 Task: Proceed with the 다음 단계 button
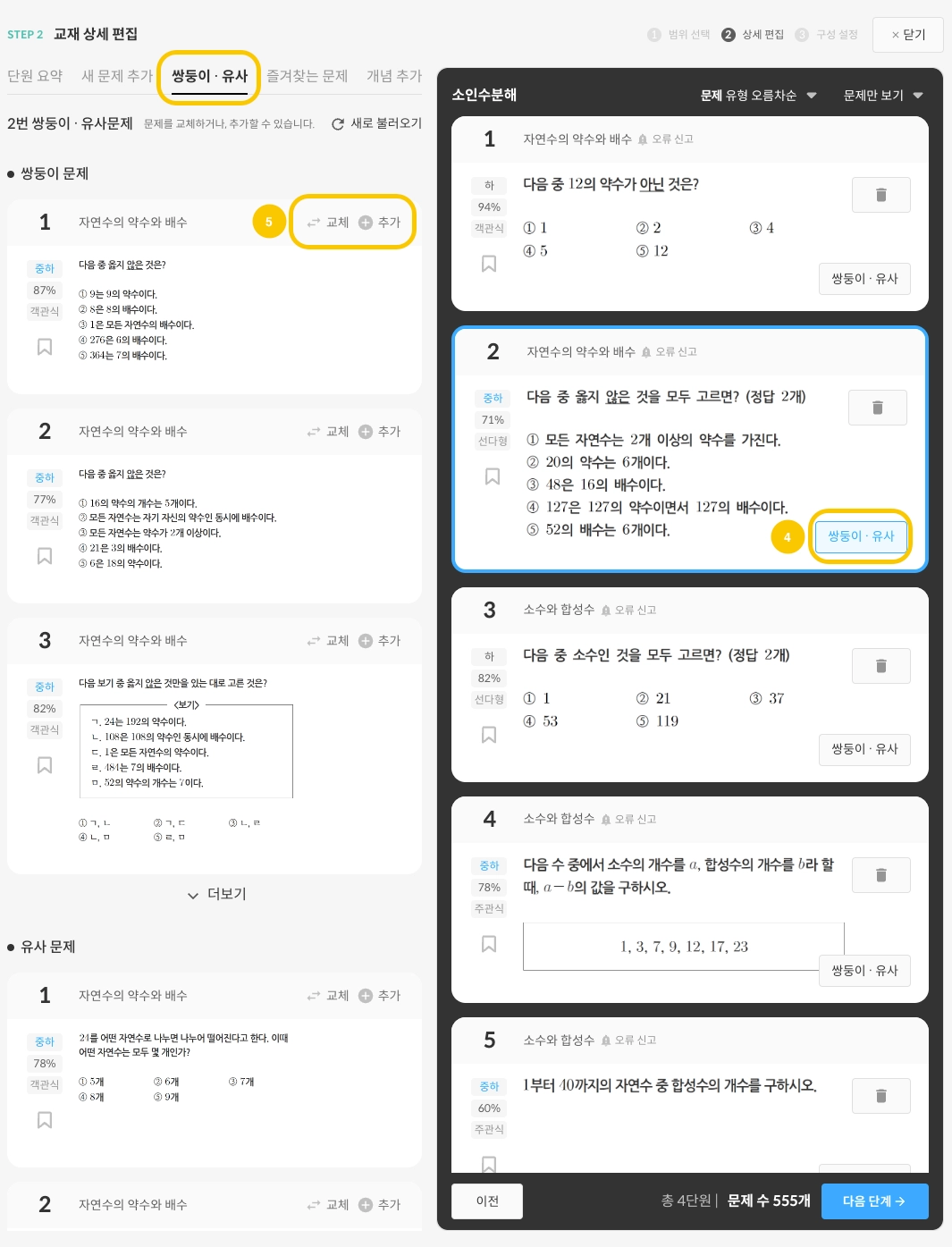pyautogui.click(x=873, y=1201)
